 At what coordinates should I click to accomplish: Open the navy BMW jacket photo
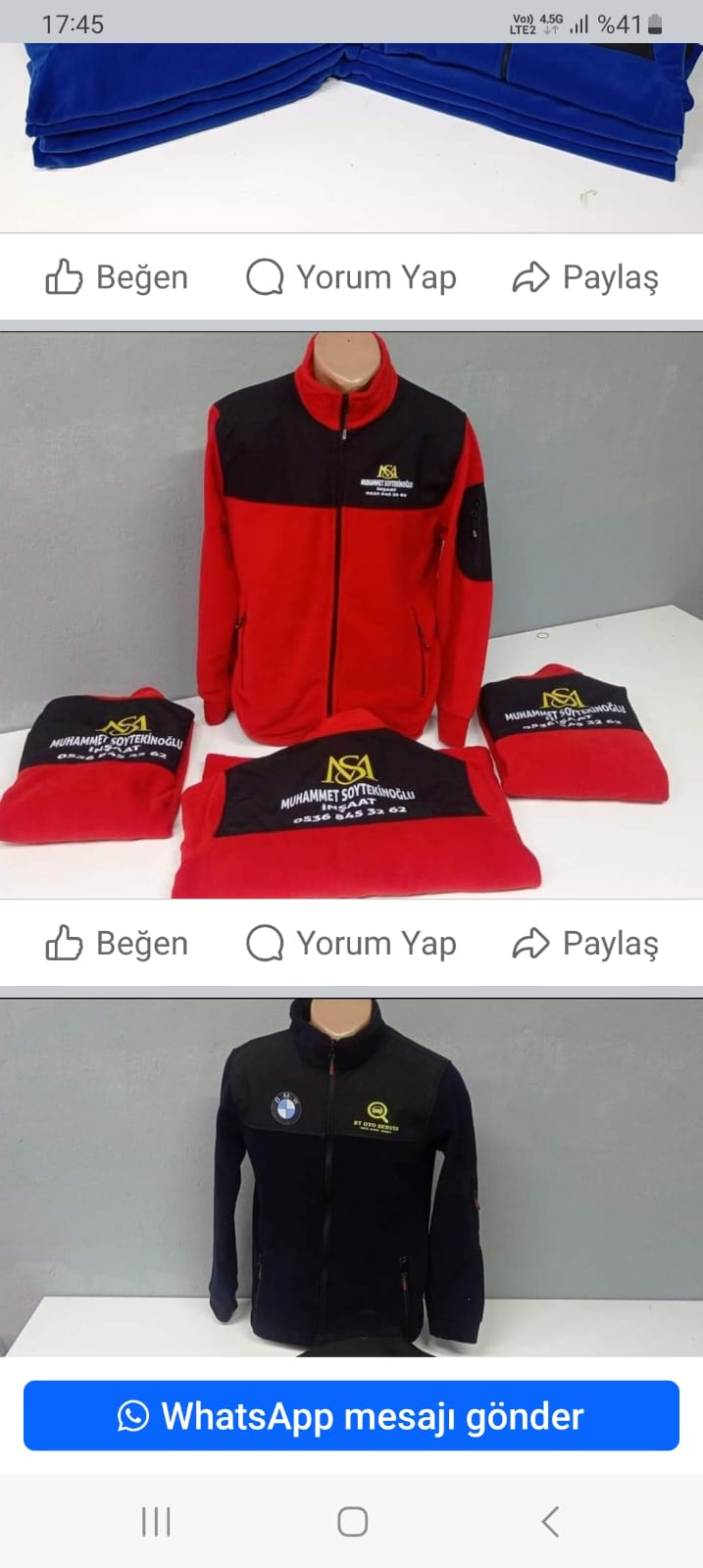(351, 1177)
